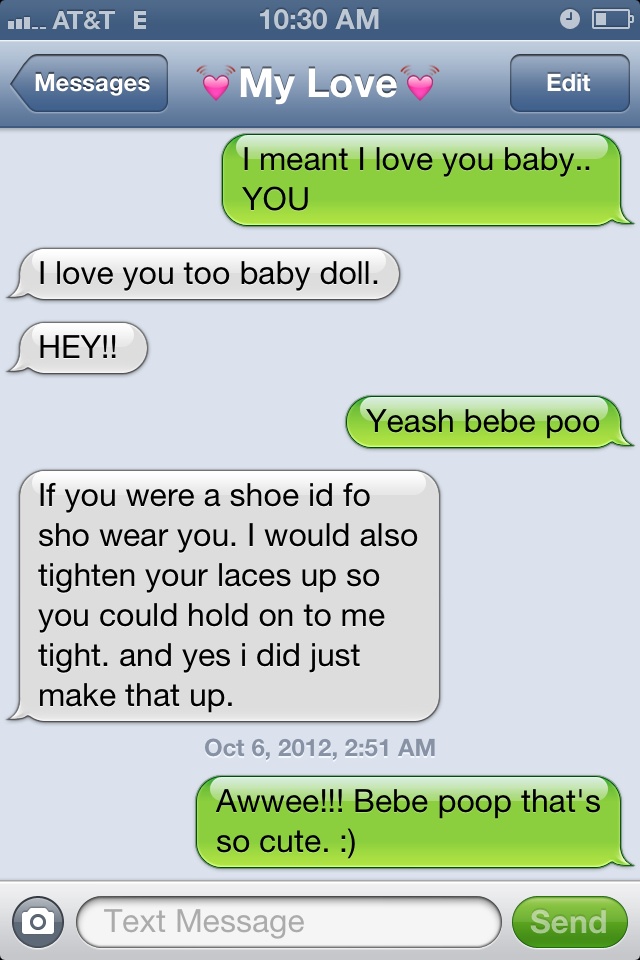
Task: Go back to the Messages list
Action: coord(90,84)
